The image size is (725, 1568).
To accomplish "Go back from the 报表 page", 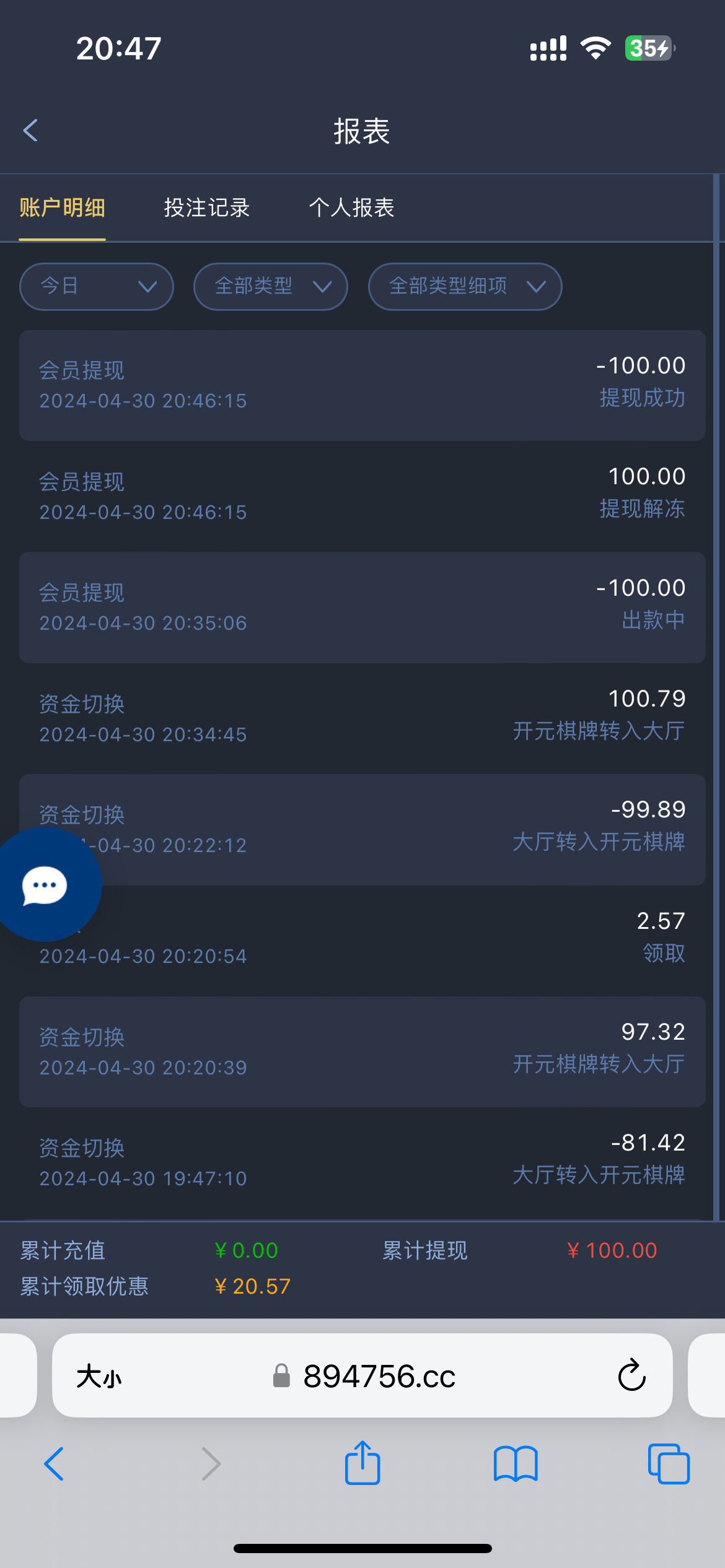I will (x=30, y=131).
